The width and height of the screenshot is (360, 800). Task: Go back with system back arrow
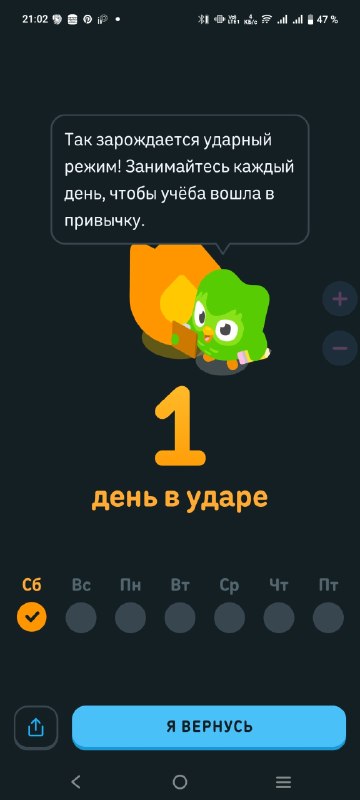coord(76,781)
